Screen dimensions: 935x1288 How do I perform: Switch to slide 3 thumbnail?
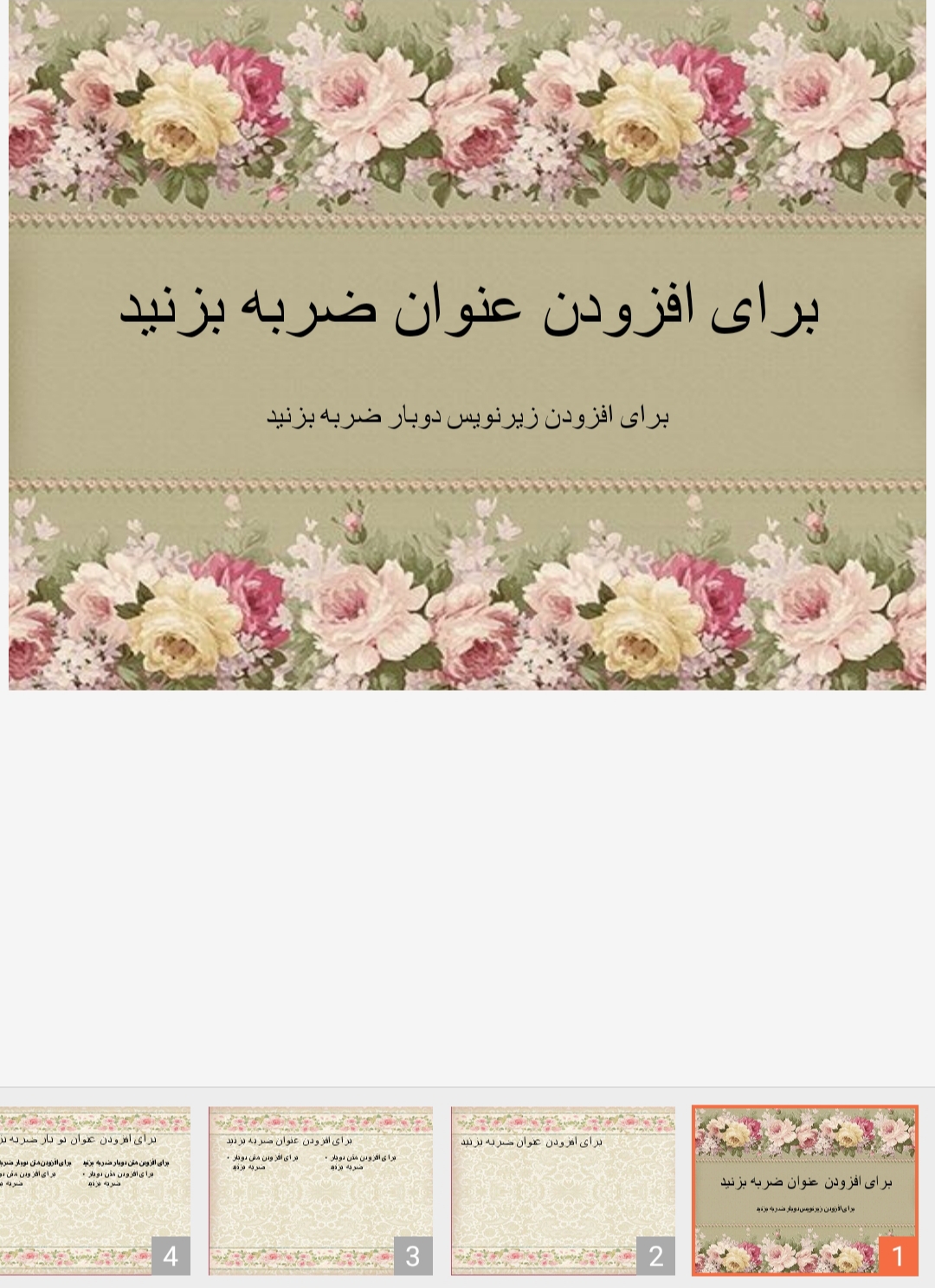pyautogui.click(x=320, y=1190)
